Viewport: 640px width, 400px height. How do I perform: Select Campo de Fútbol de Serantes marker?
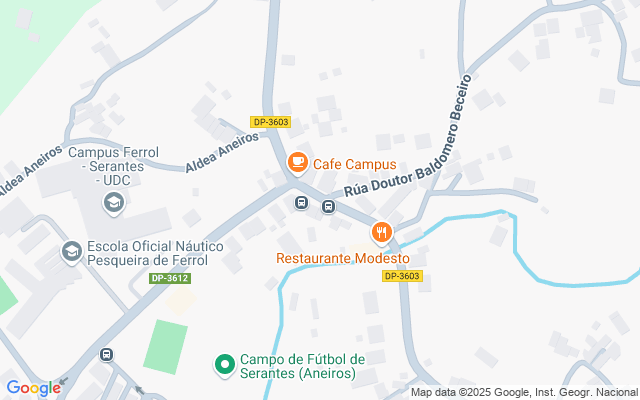tap(225, 365)
